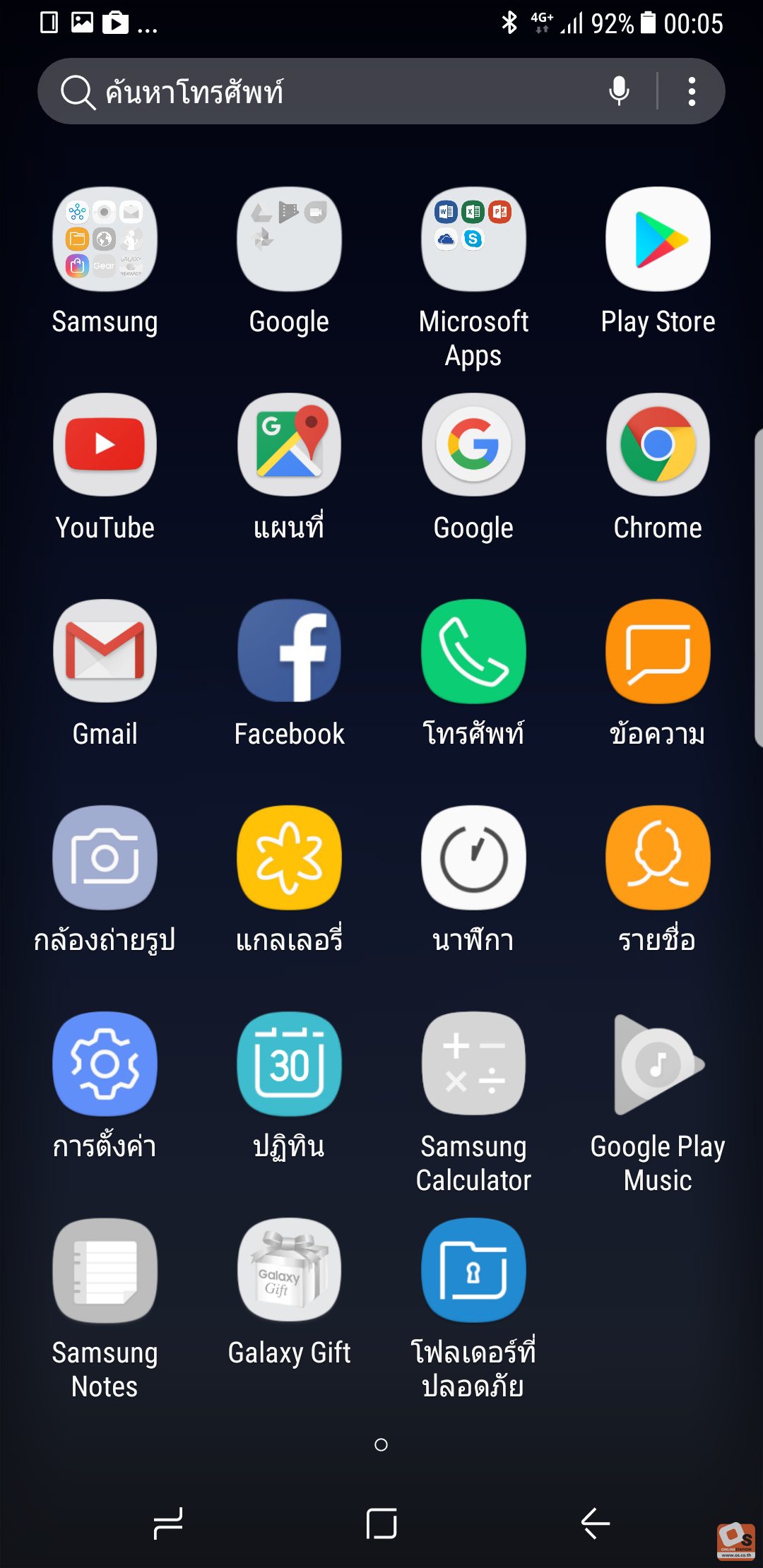Viewport: 763px width, 1568px height.
Task: Go back using the navigation bar arrow
Action: (x=595, y=1523)
